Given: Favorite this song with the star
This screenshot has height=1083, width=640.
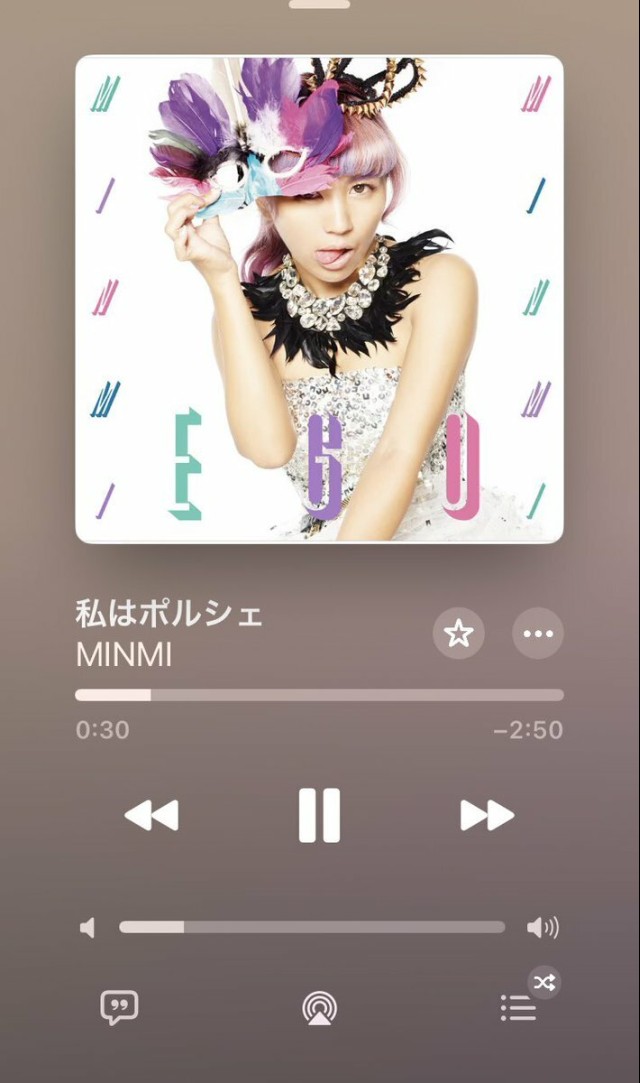Looking at the screenshot, I should tap(458, 633).
